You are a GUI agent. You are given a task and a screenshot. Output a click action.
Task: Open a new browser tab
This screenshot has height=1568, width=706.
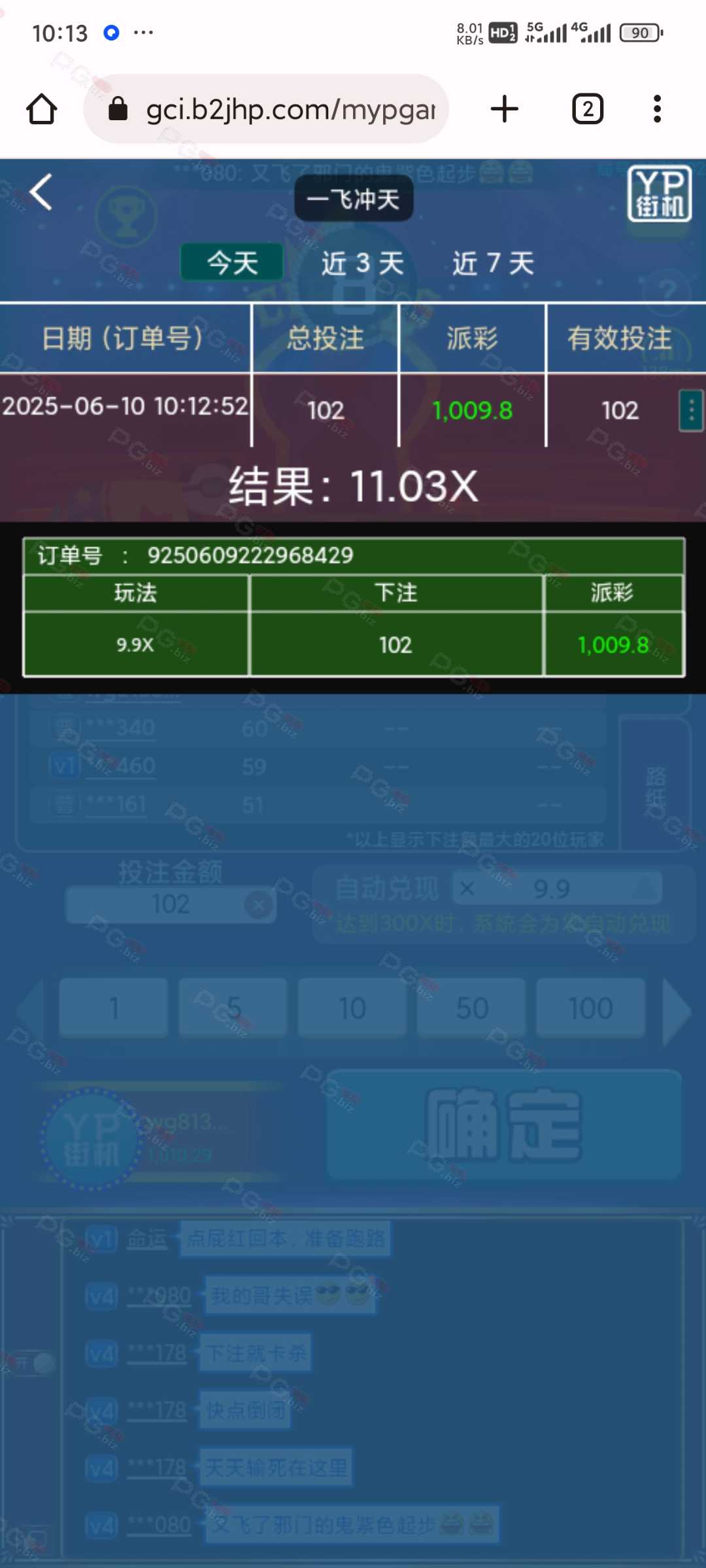pyautogui.click(x=505, y=109)
